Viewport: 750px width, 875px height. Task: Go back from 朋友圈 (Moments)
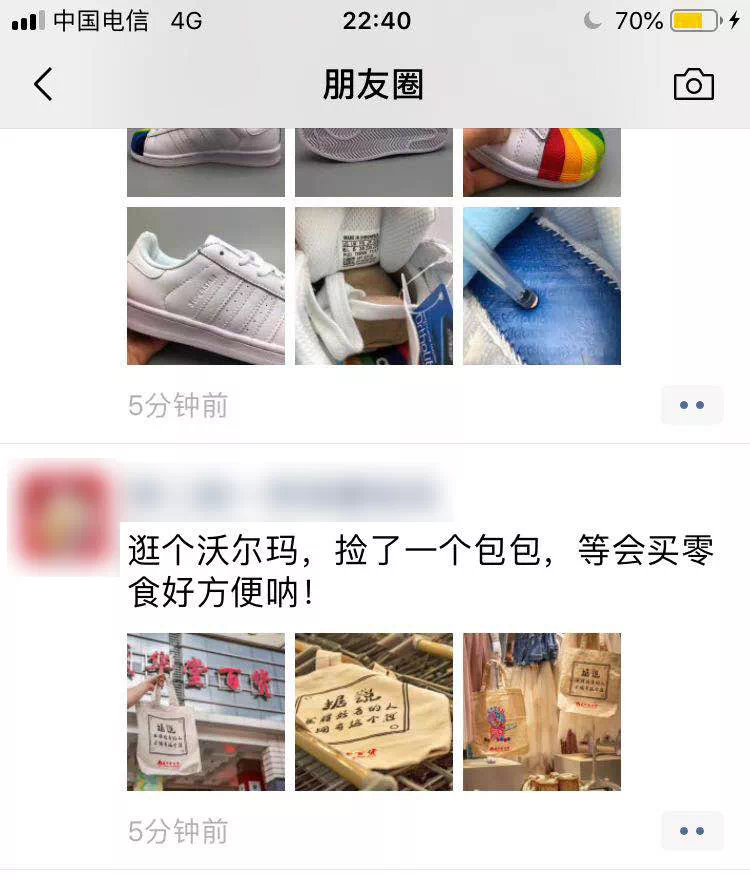tap(43, 85)
